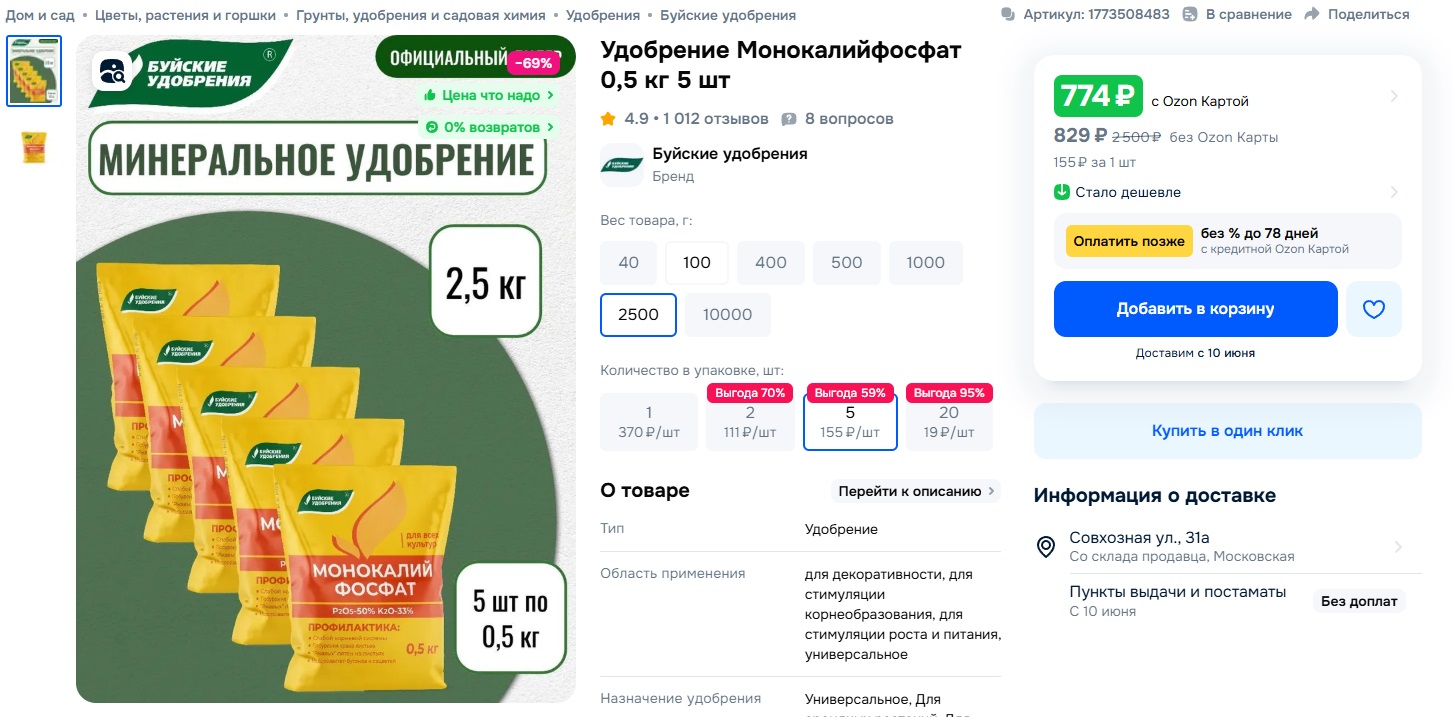Image resolution: width=1453 pixels, height=717 pixels.
Task: Open the 8 questions section
Action: pos(848,119)
